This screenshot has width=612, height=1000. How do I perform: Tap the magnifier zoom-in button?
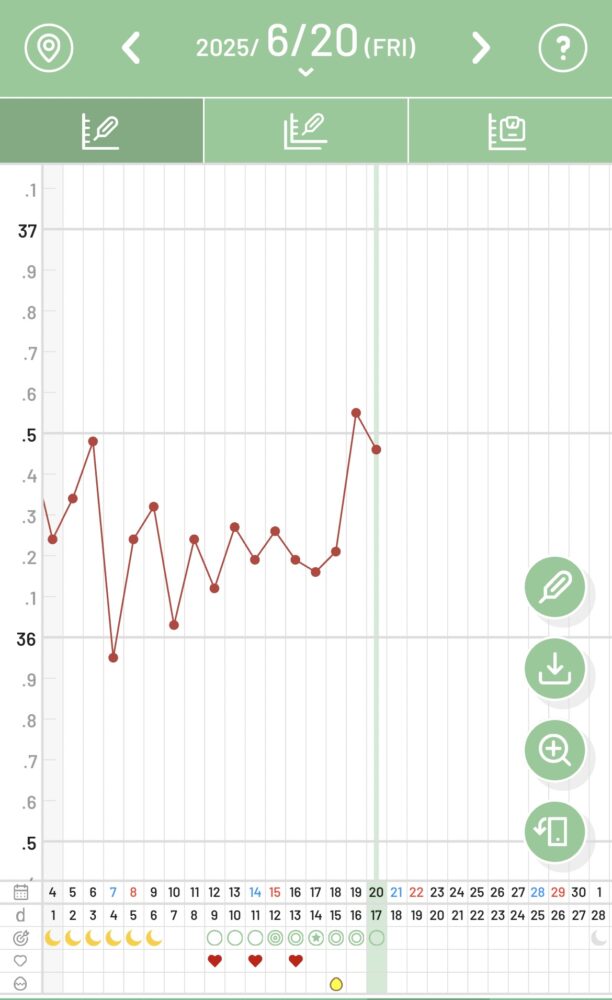pyautogui.click(x=555, y=750)
